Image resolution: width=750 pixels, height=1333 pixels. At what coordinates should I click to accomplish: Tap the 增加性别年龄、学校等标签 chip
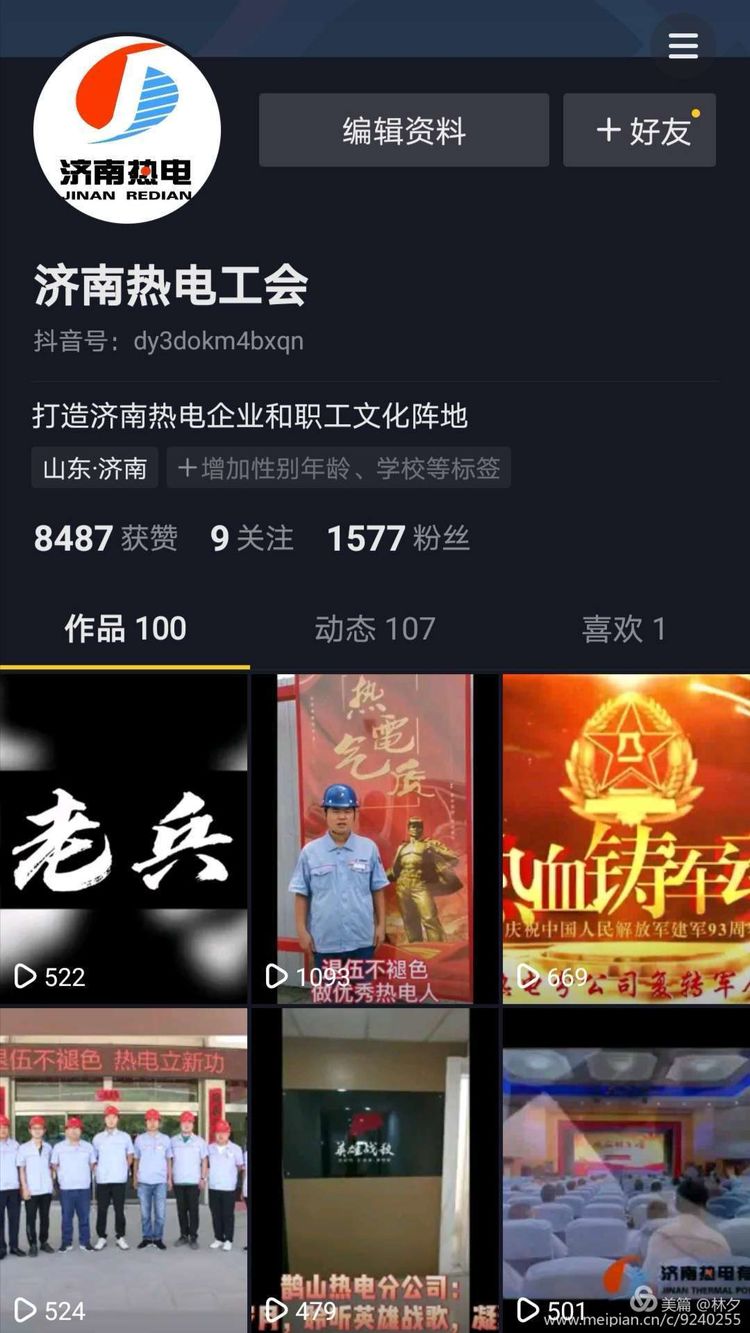coord(339,468)
